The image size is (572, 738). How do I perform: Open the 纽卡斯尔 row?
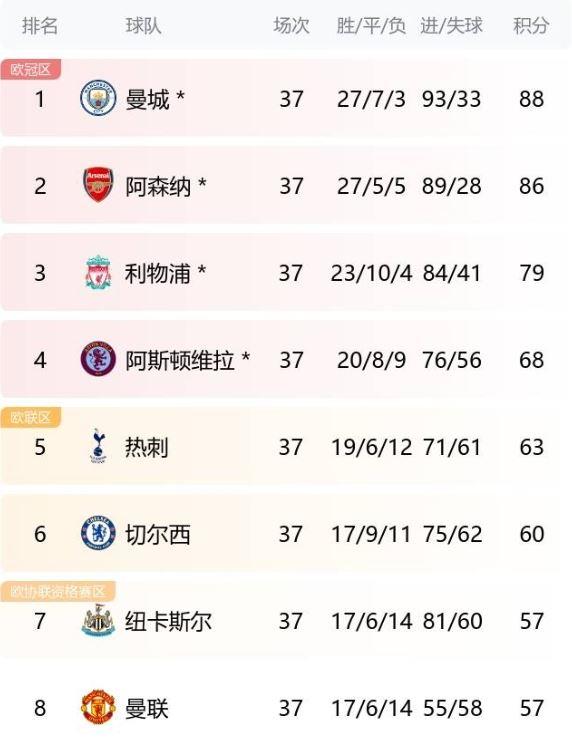click(x=286, y=621)
